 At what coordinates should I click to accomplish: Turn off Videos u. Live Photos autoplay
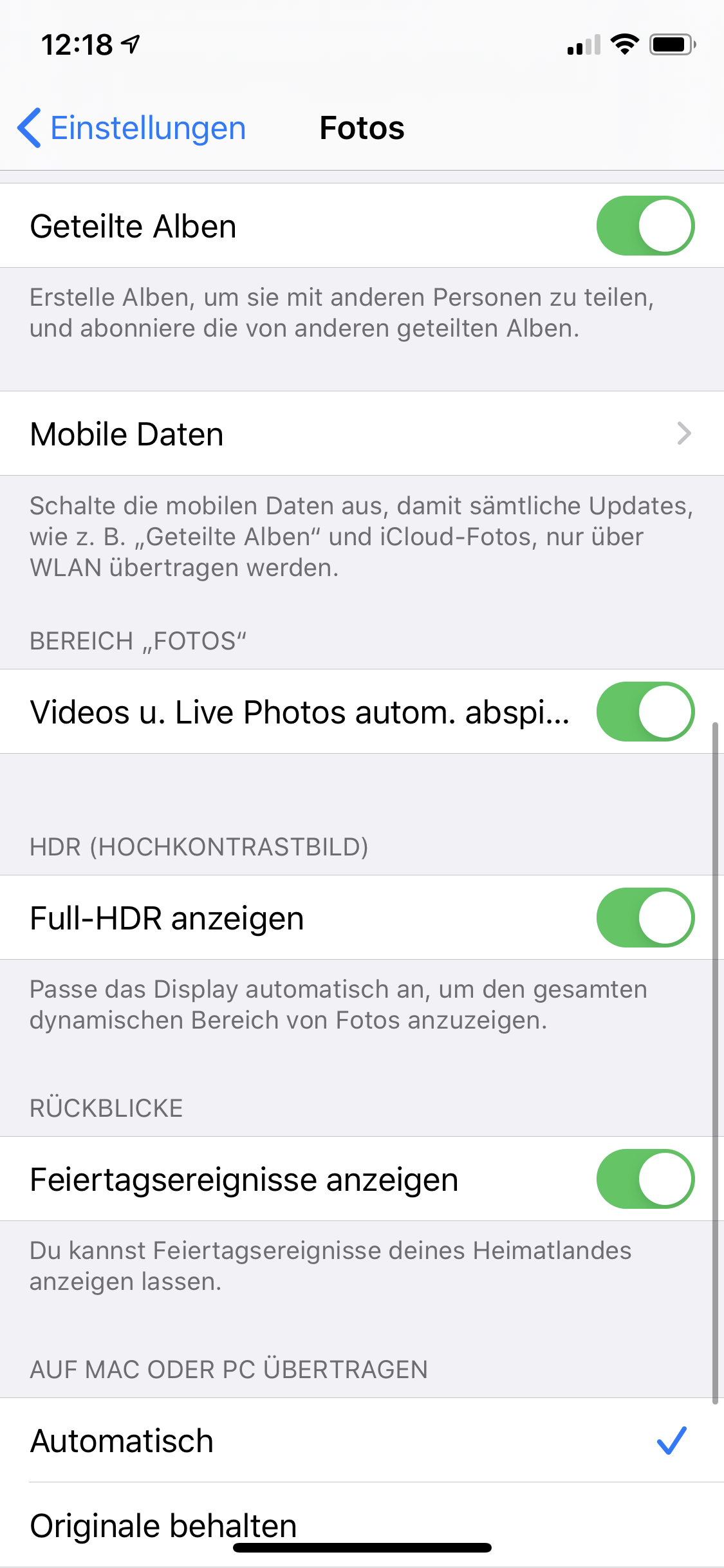point(645,712)
